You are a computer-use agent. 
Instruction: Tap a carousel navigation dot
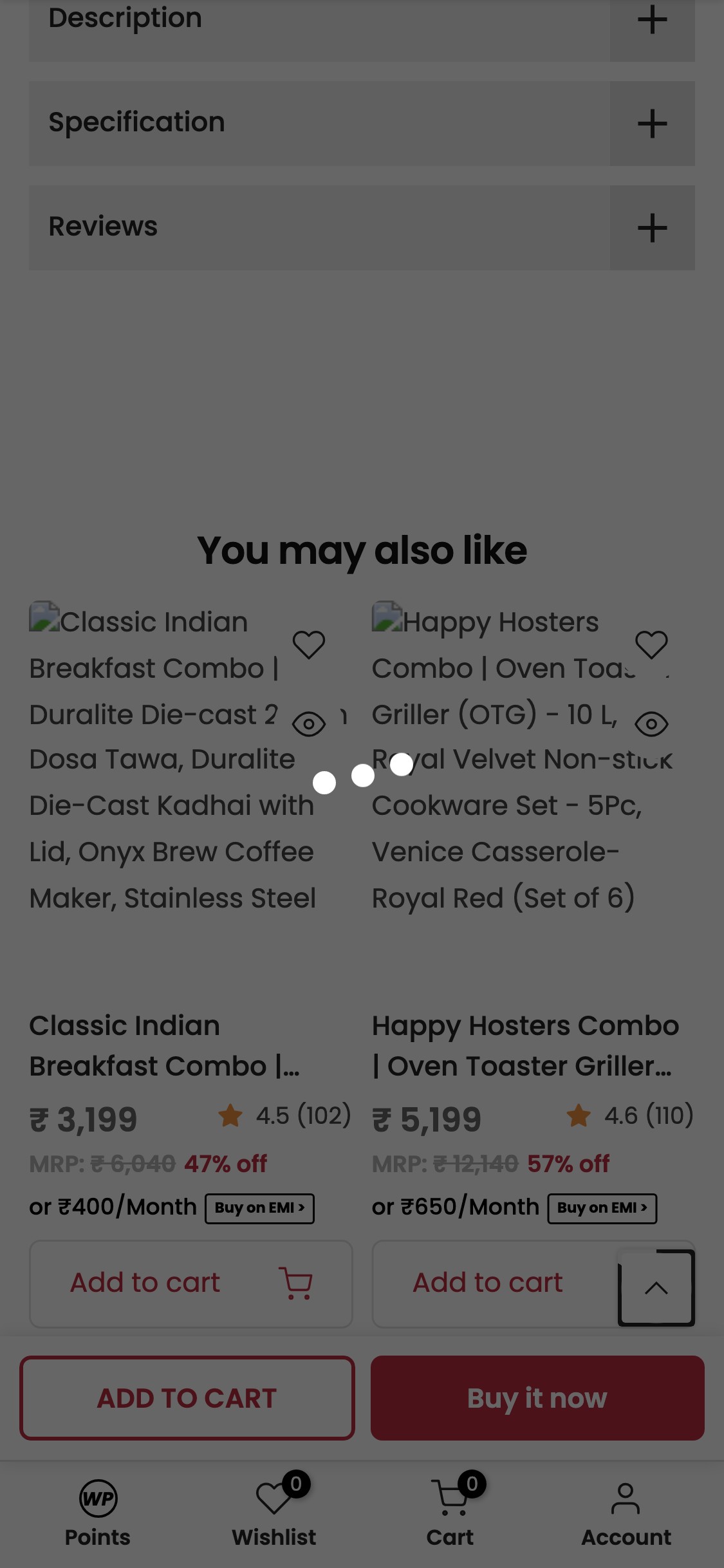[x=362, y=776]
